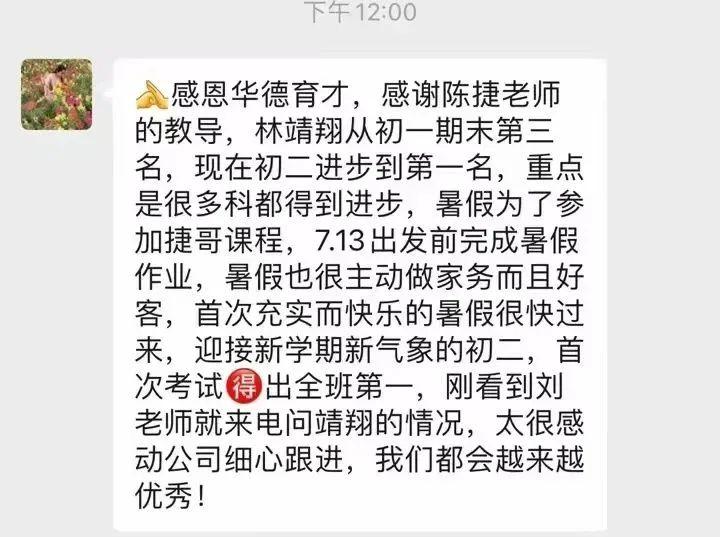Image resolution: width=720 pixels, height=537 pixels.
Task: Open the sender's profile avatar
Action: (x=57, y=95)
